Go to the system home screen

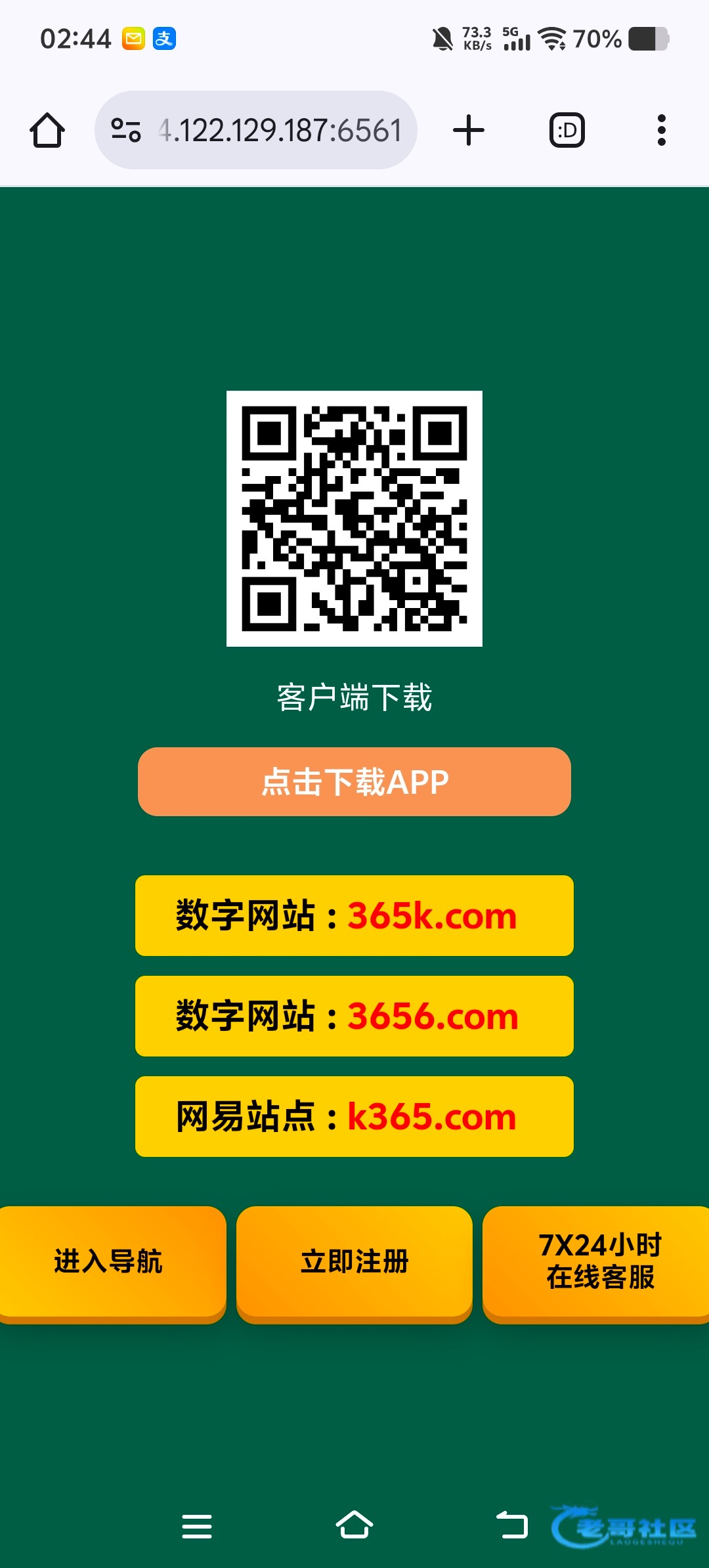354,1525
